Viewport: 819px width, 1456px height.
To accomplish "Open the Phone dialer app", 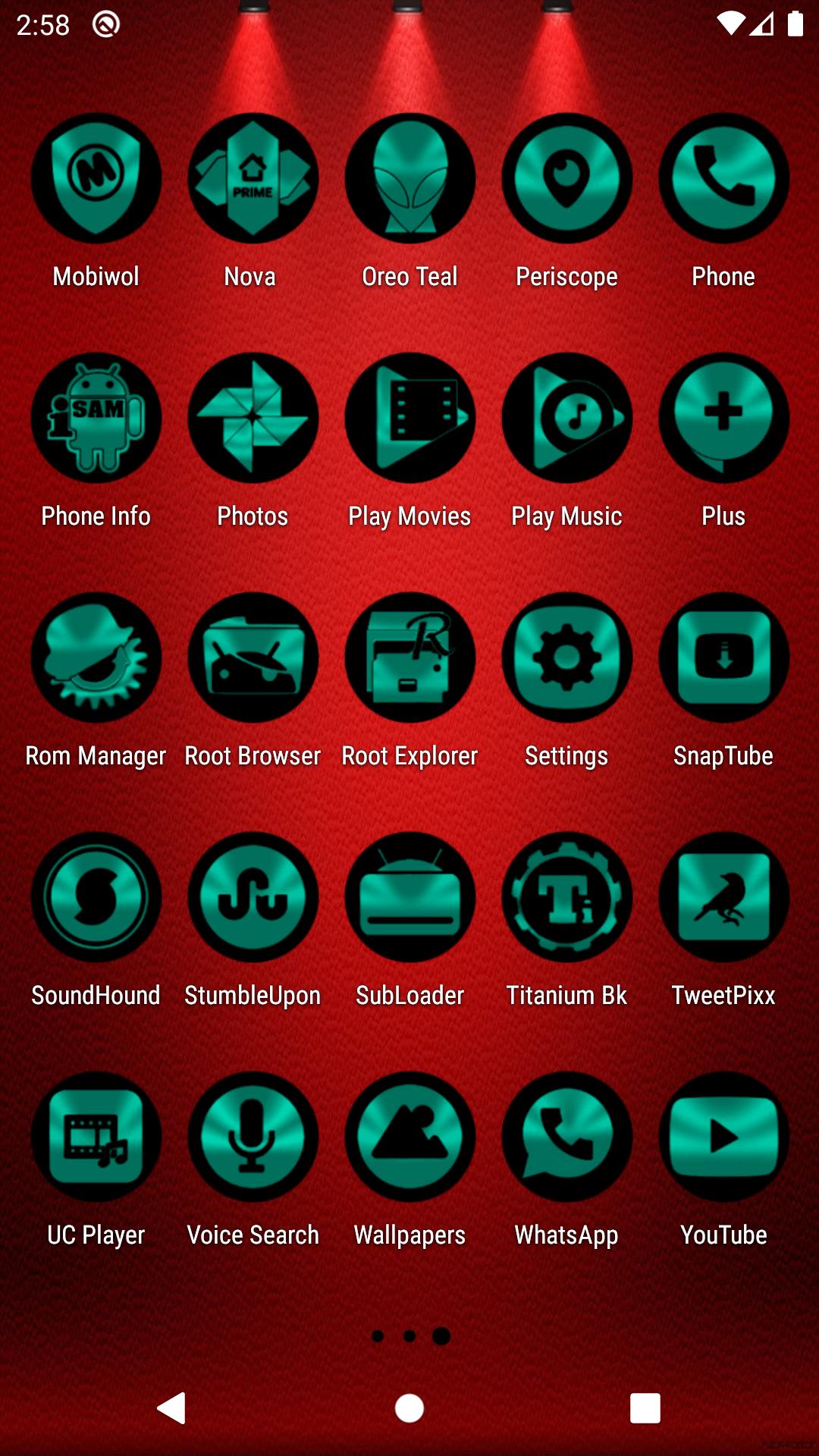I will (x=723, y=179).
